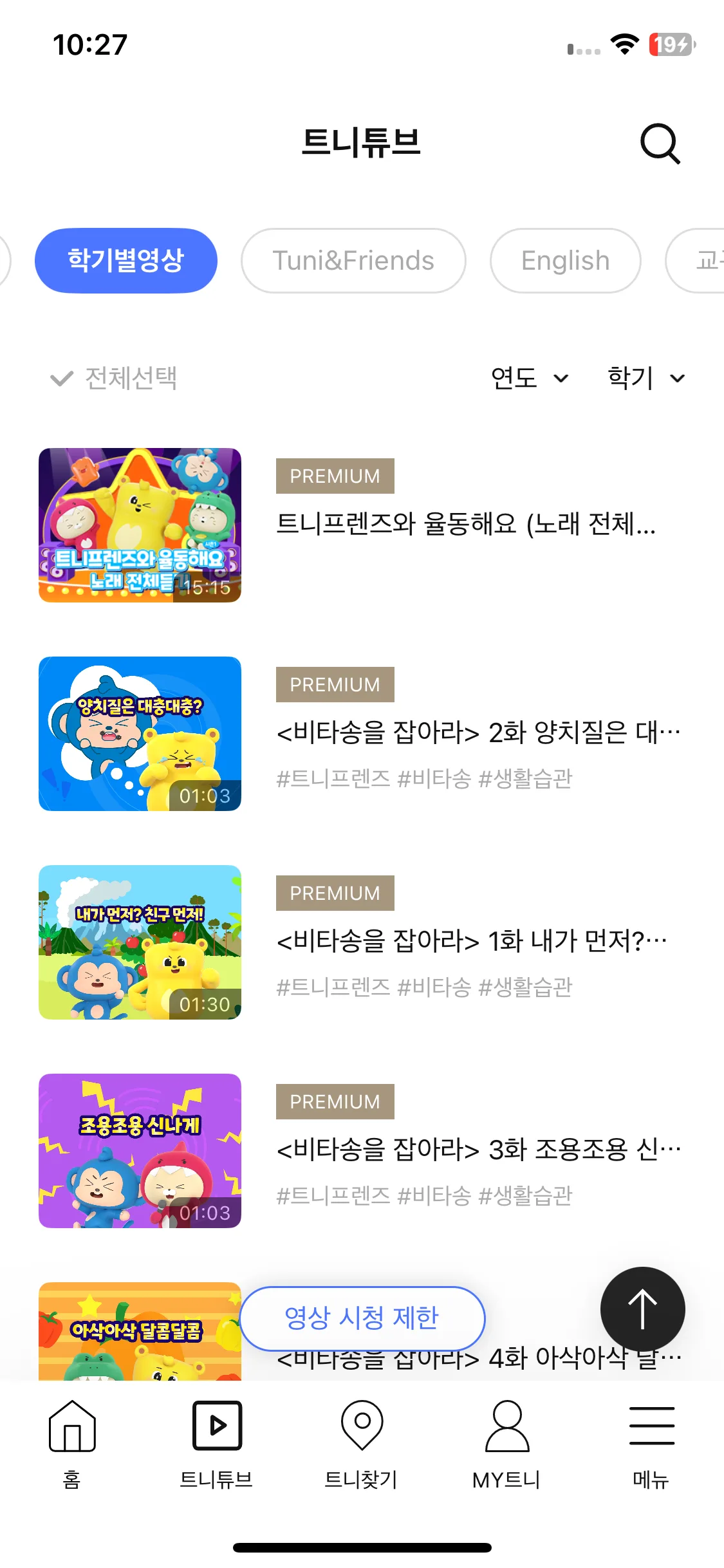Viewport: 724px width, 1568px height.
Task: Switch to the Tuni&Friends chip
Action: (x=353, y=261)
